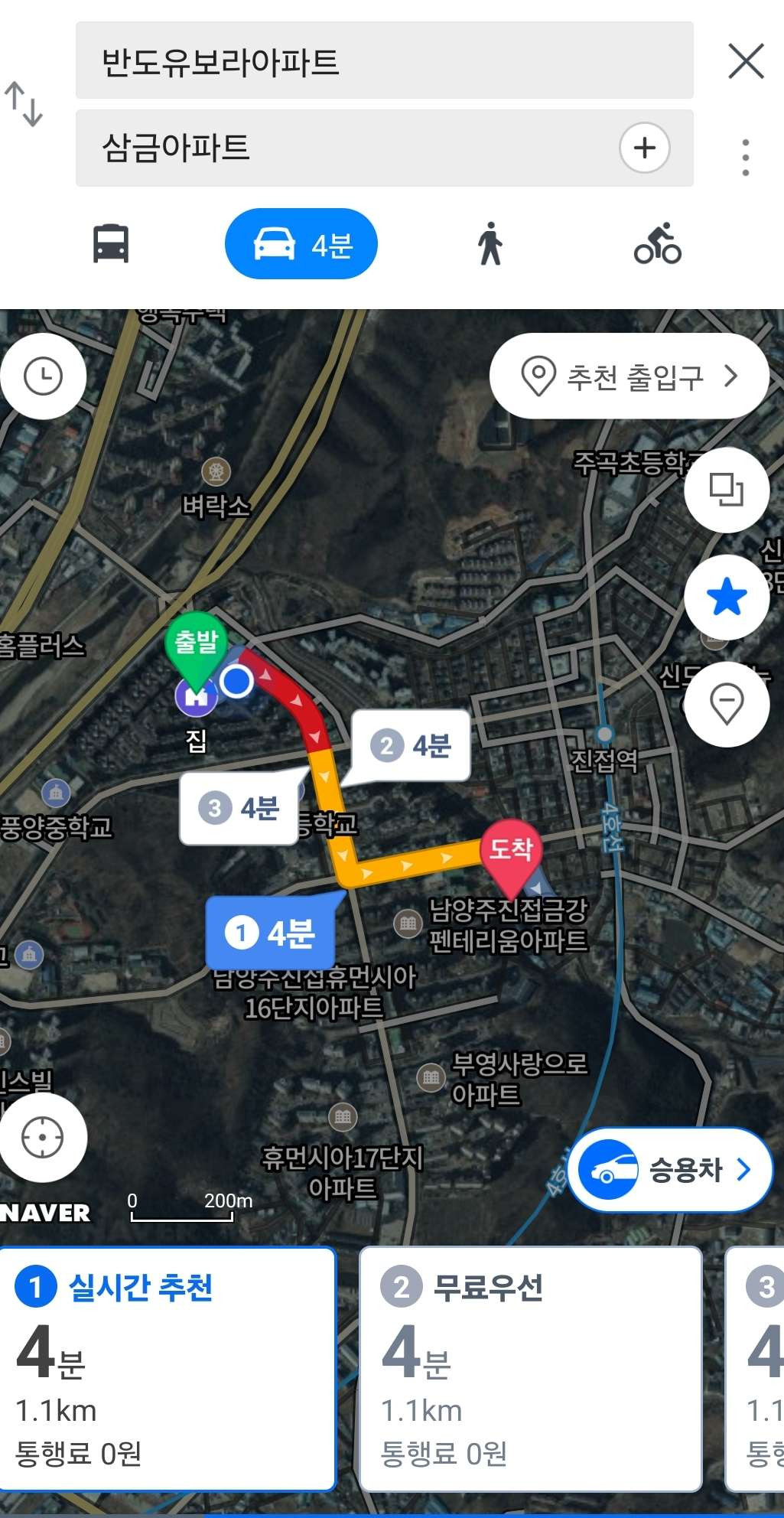Open 추천 출입구 recommended entrances
The height and width of the screenshot is (1518, 784).
click(x=629, y=376)
